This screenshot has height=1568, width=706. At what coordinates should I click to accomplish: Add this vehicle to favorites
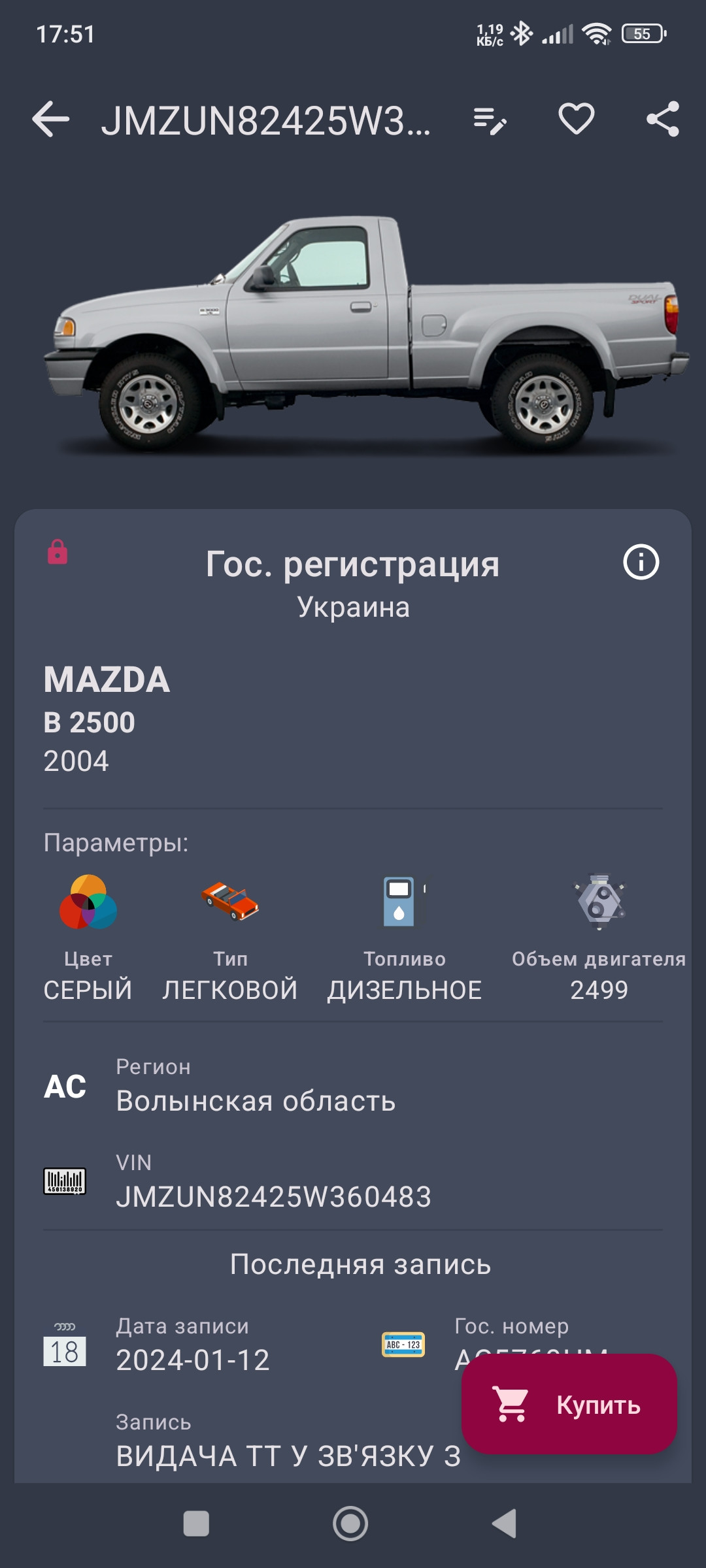coord(576,119)
